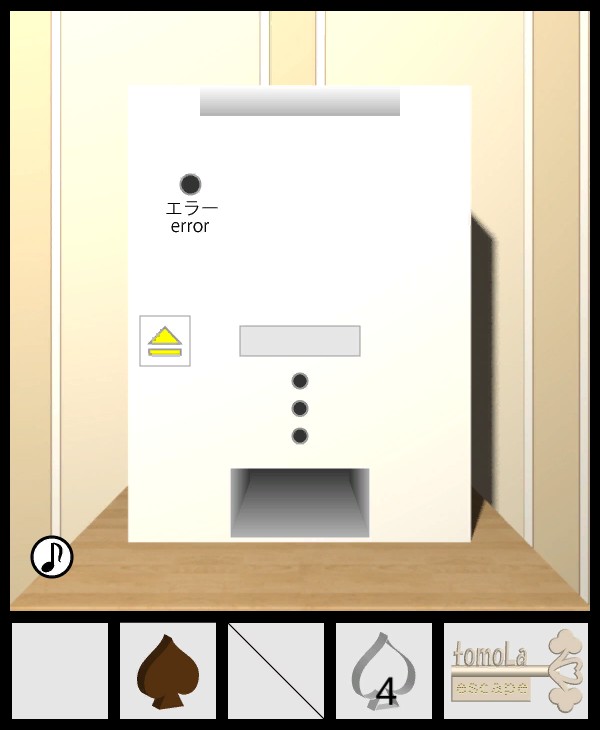The height and width of the screenshot is (730, 600).
Task: Inspect the machine's bottom dispensing opening
Action: (300, 502)
